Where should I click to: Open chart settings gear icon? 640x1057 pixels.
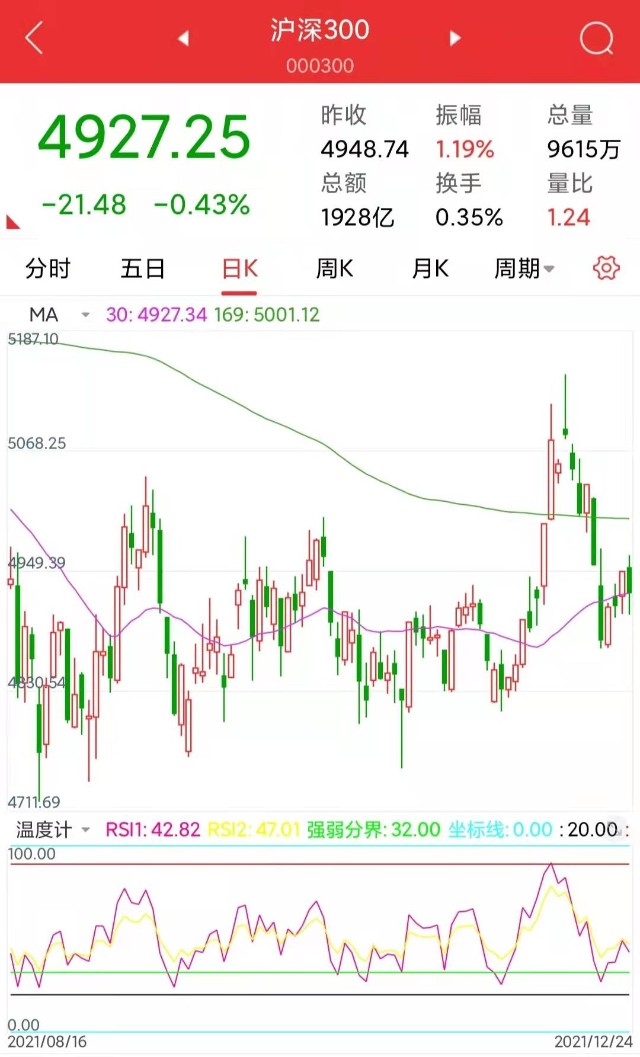point(605,268)
